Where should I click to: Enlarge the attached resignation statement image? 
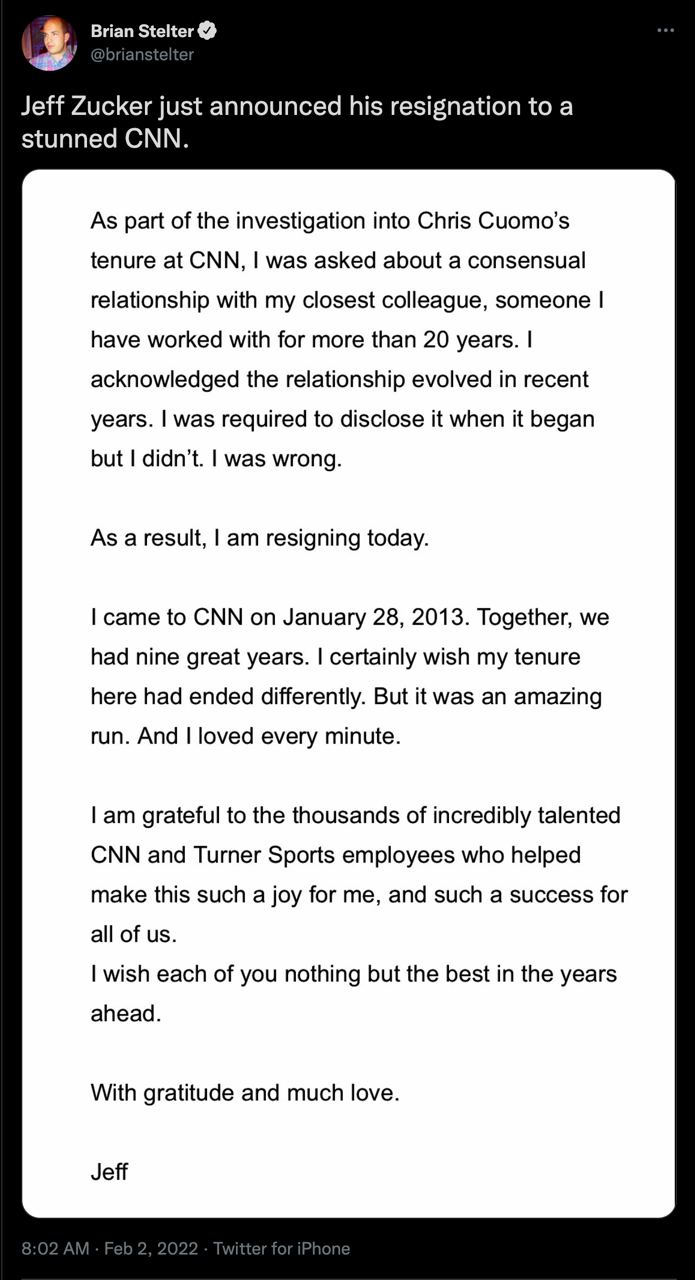click(348, 693)
